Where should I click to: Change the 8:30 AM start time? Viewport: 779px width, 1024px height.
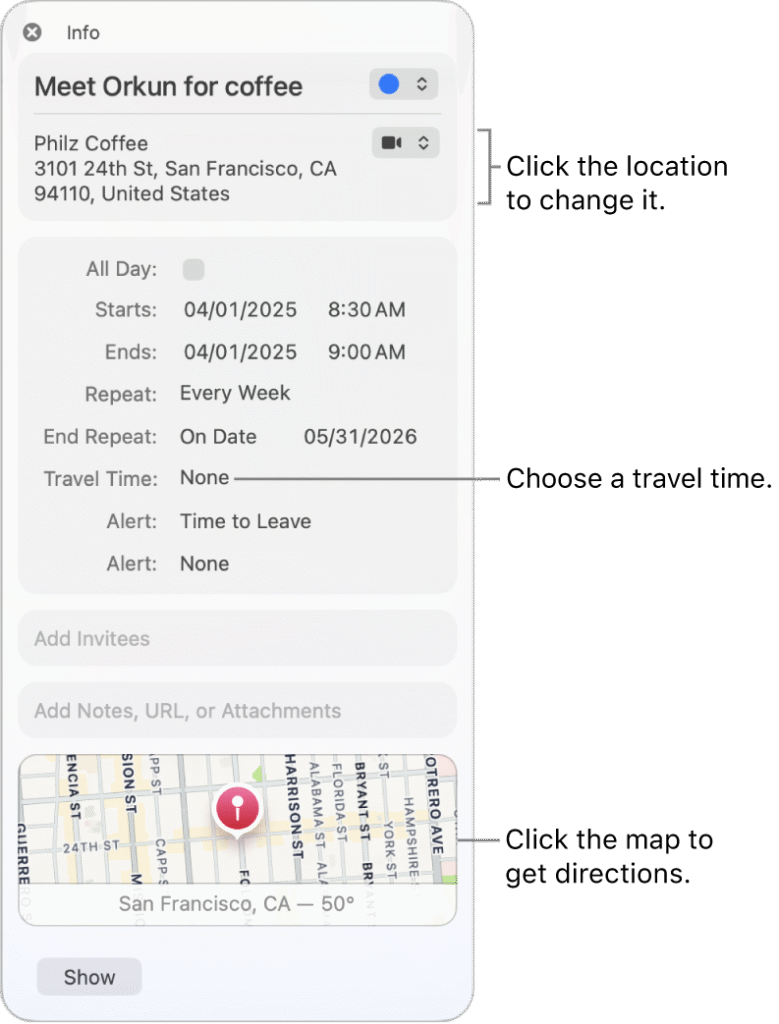(x=366, y=310)
